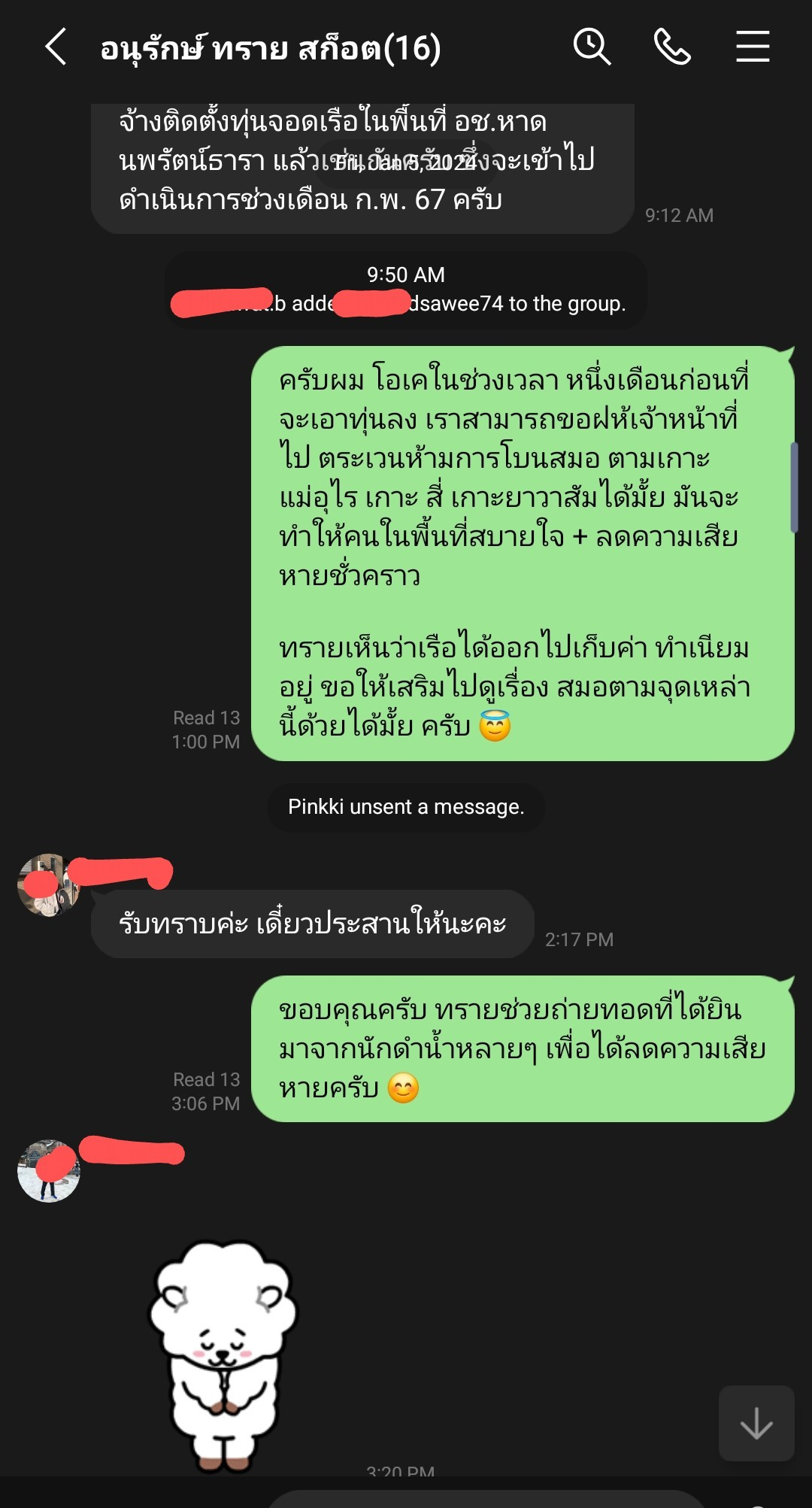Open profile of the bowing sticker sender

[48, 1171]
